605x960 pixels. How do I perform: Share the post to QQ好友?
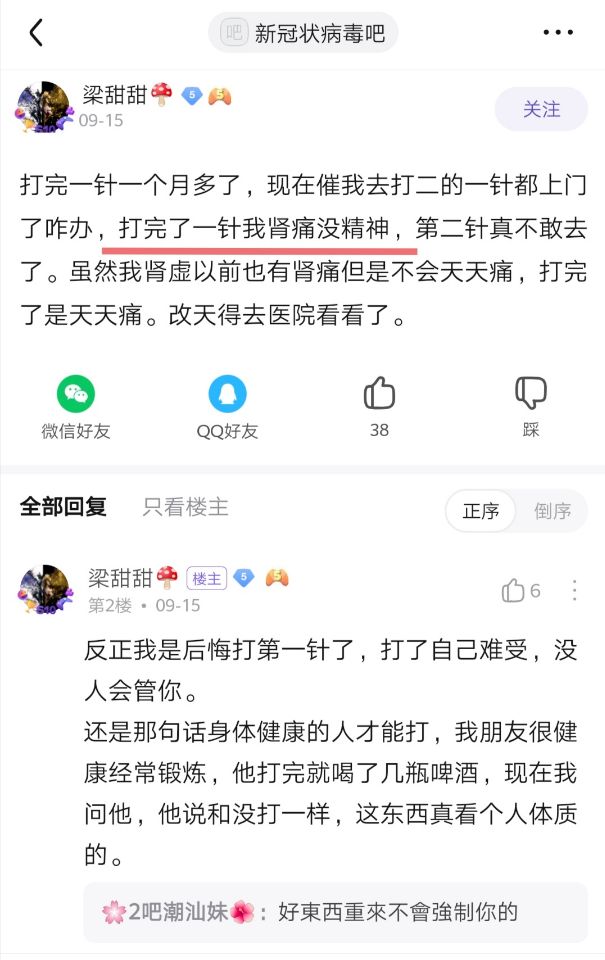pyautogui.click(x=227, y=395)
